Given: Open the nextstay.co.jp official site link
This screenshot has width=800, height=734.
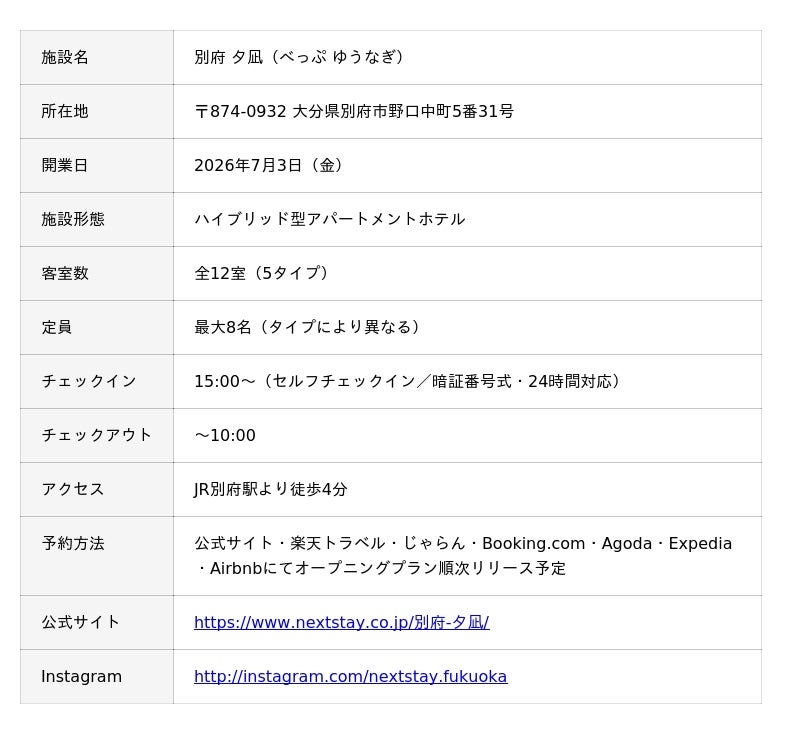Looking at the screenshot, I should point(341,622).
